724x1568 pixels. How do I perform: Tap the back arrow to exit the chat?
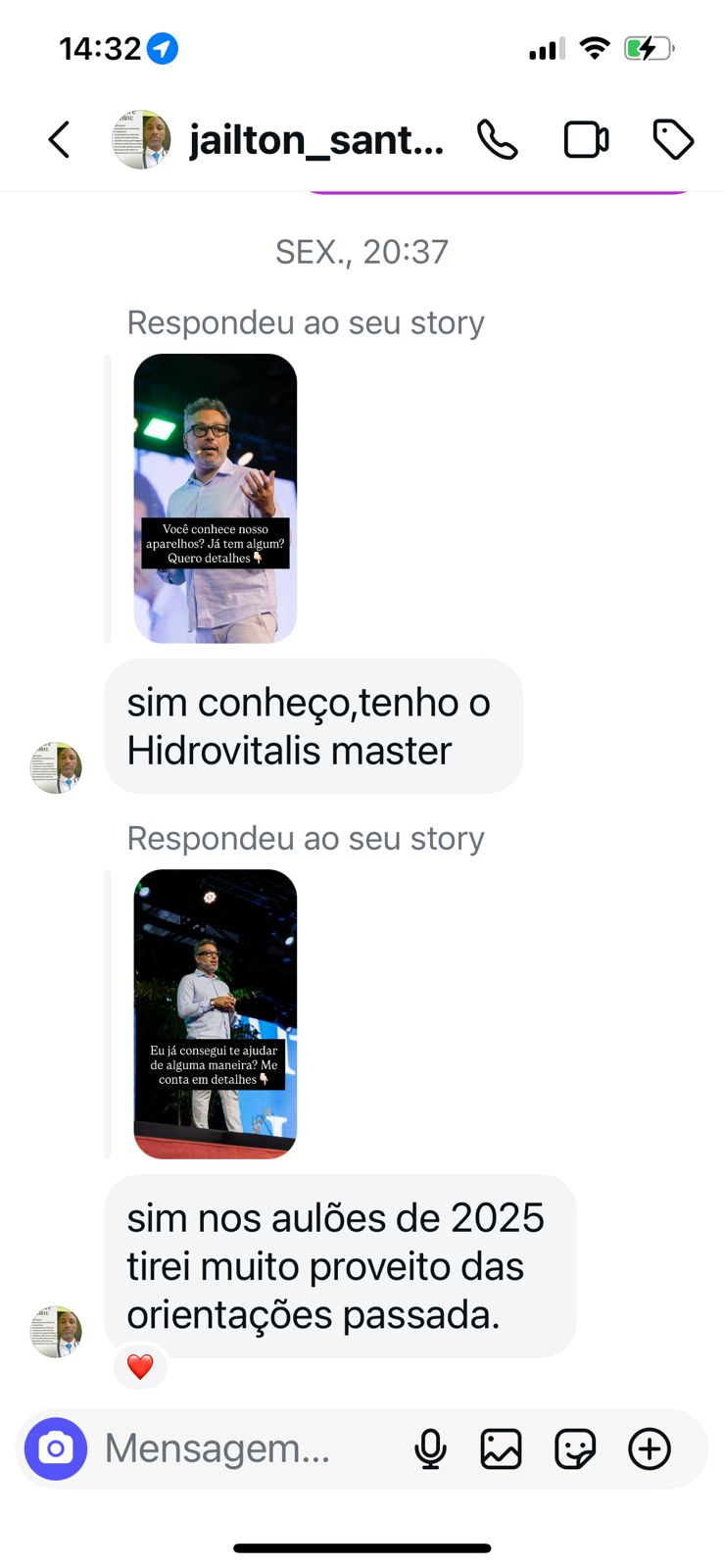tap(59, 139)
